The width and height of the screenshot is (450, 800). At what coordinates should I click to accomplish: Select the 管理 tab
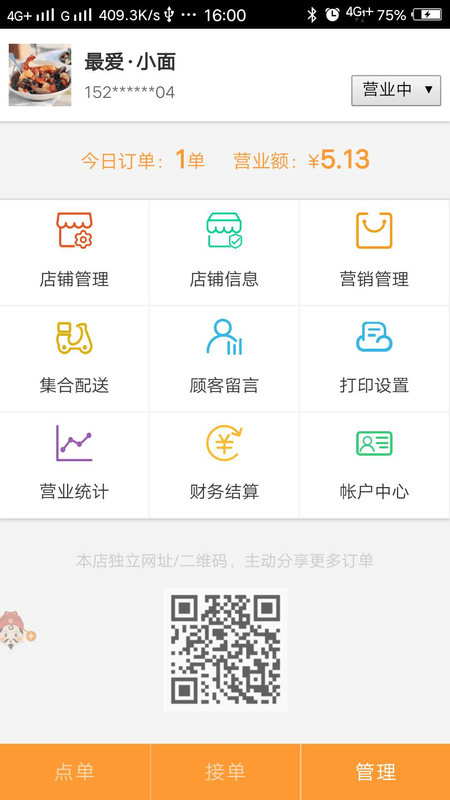376,772
